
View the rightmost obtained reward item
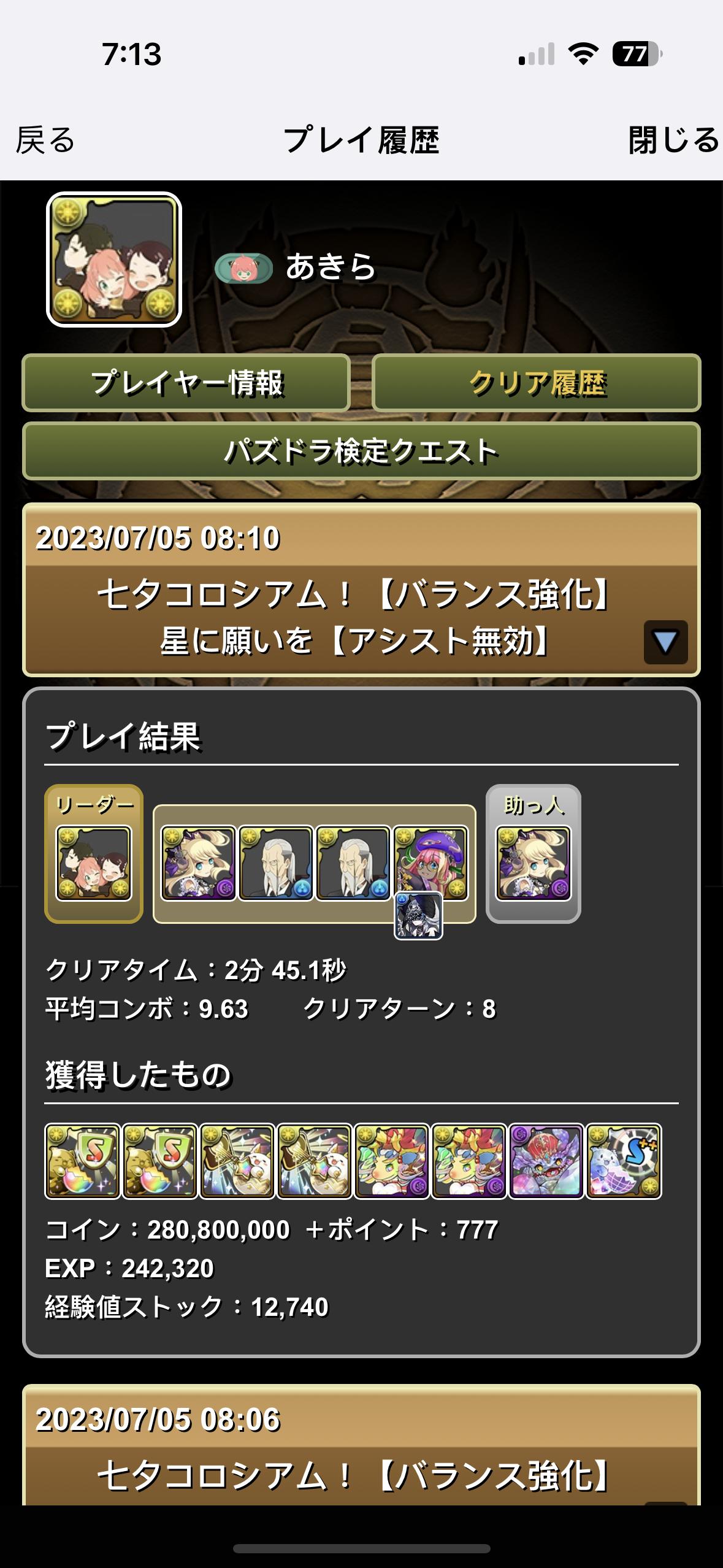point(624,1161)
